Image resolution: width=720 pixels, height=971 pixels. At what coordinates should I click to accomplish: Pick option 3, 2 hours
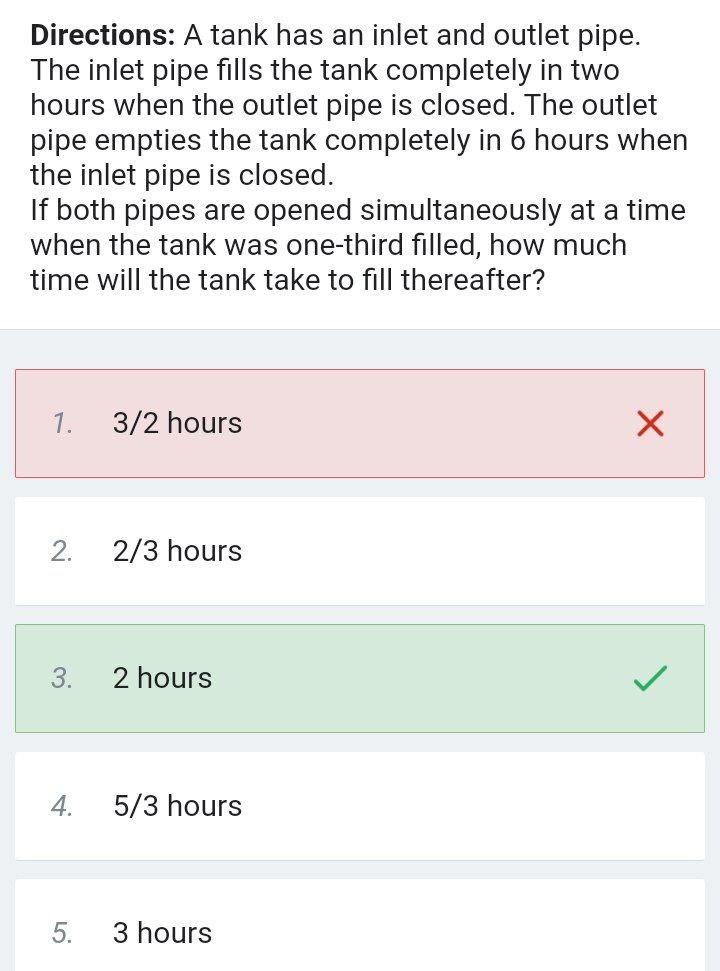[360, 678]
